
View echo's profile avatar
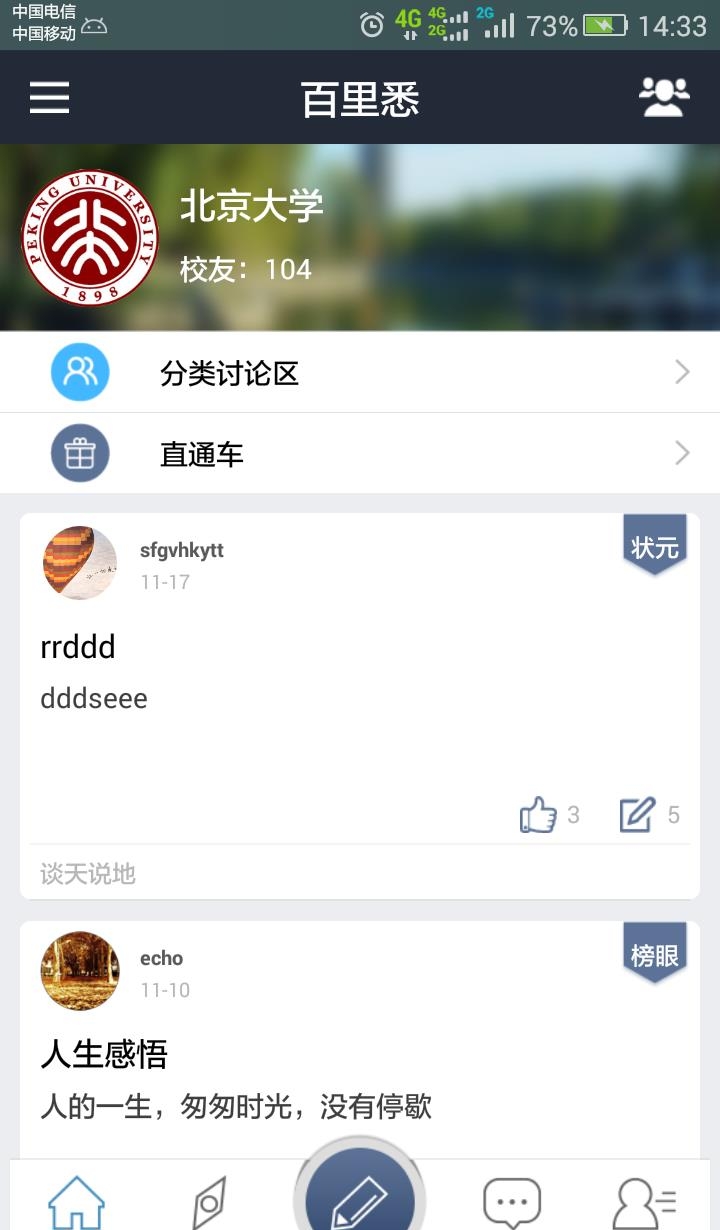tap(80, 971)
